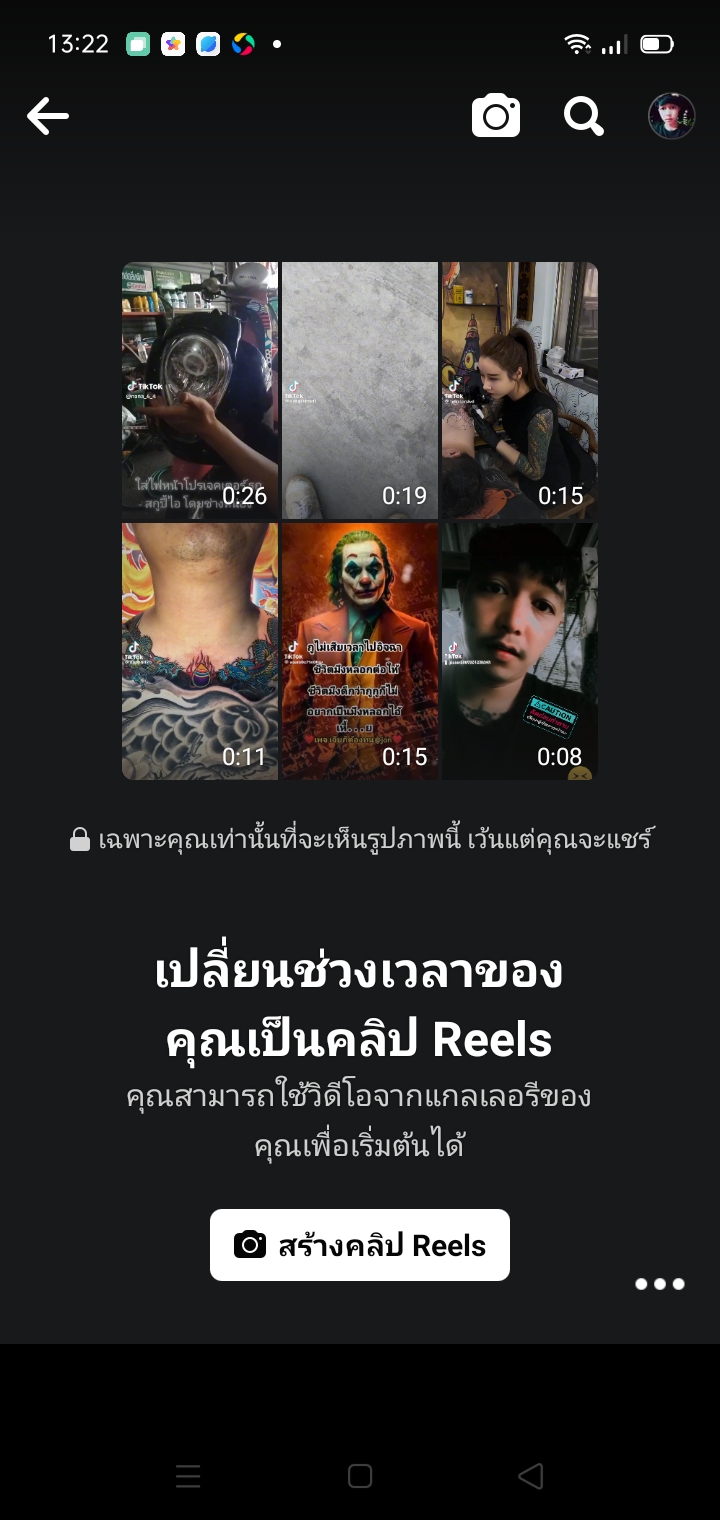
Task: Open the camera icon in the top bar
Action: click(x=496, y=116)
